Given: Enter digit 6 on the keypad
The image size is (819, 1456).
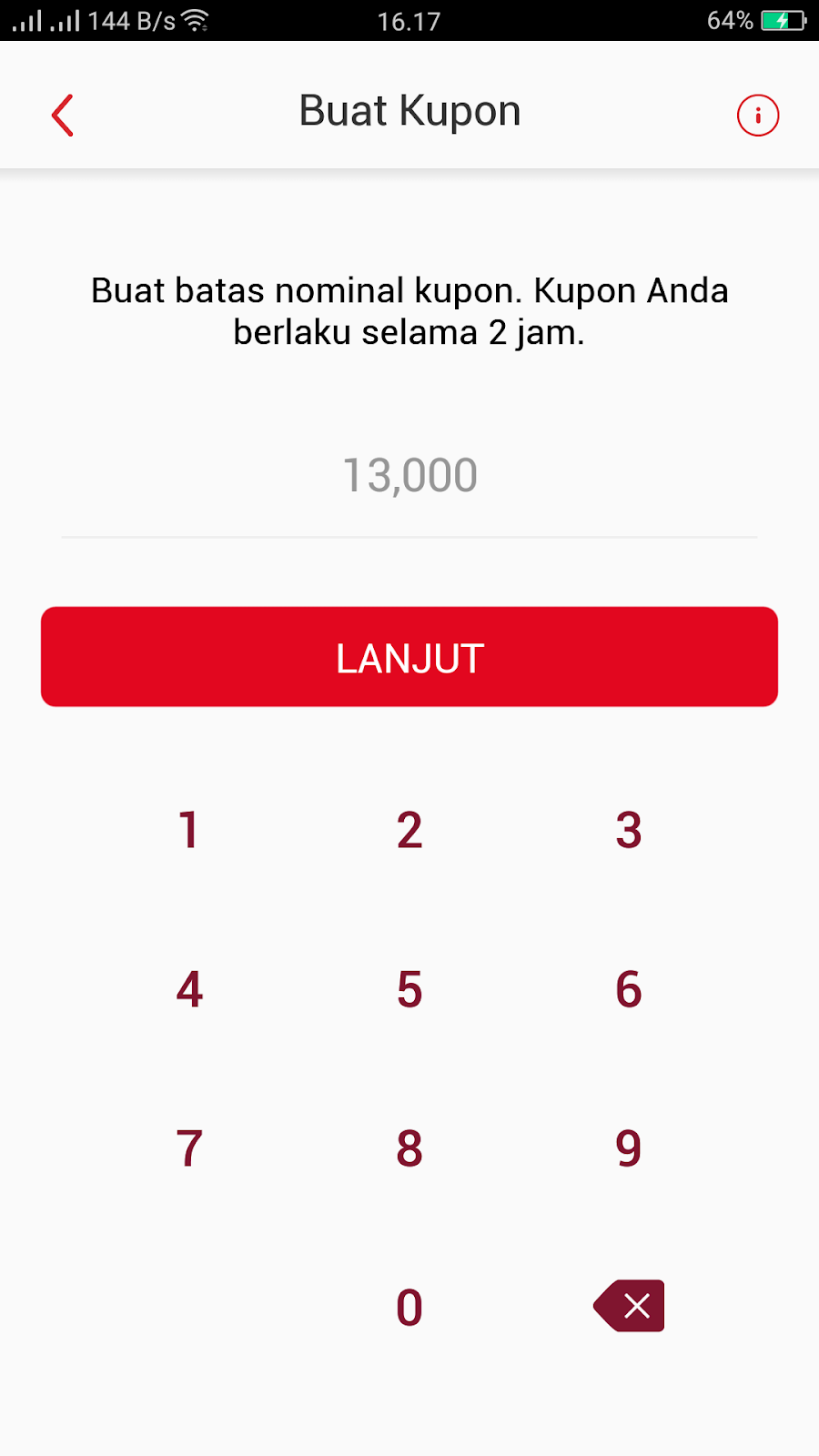Looking at the screenshot, I should click(629, 989).
